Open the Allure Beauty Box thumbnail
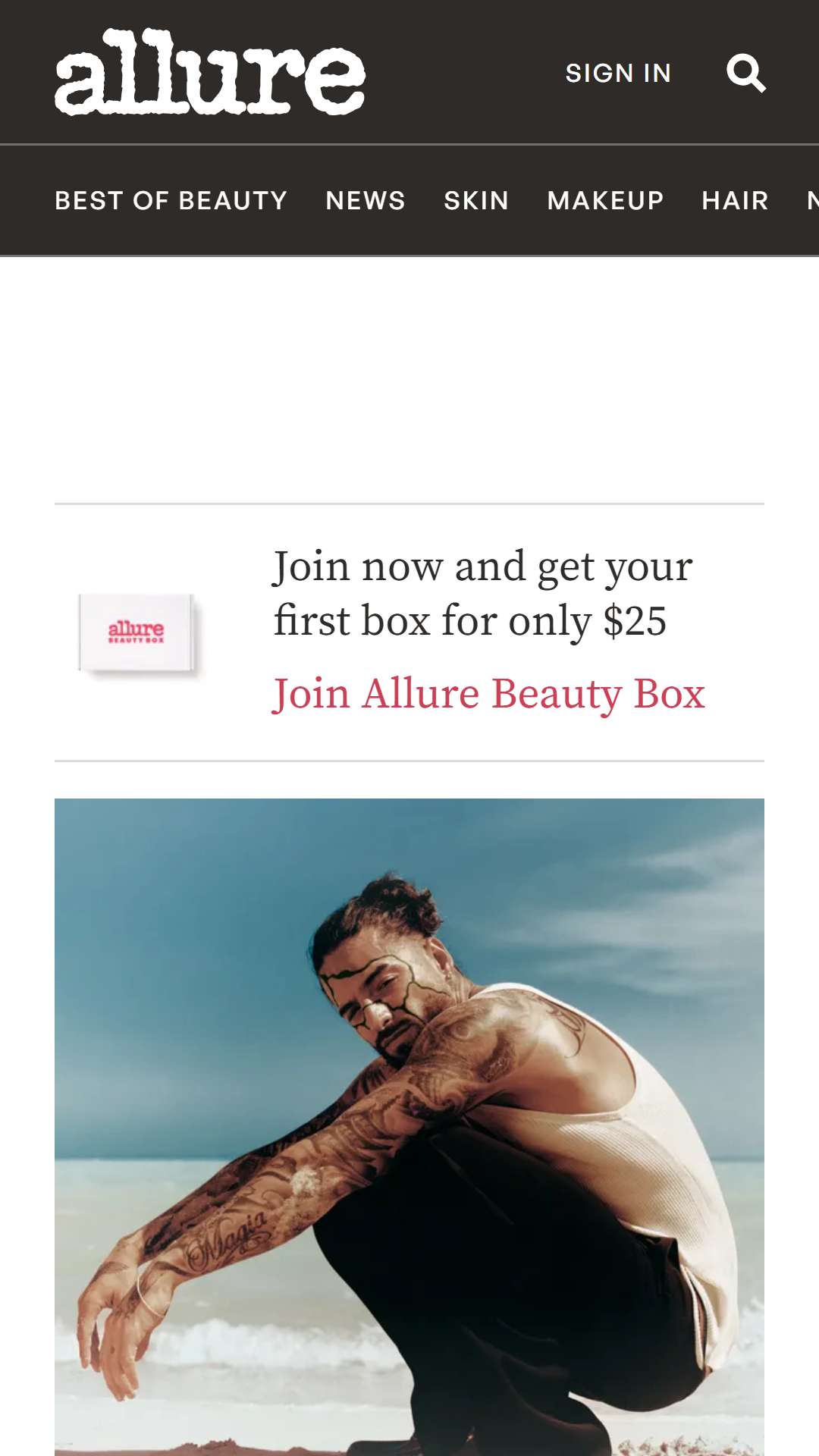The width and height of the screenshot is (819, 1456). point(136,633)
